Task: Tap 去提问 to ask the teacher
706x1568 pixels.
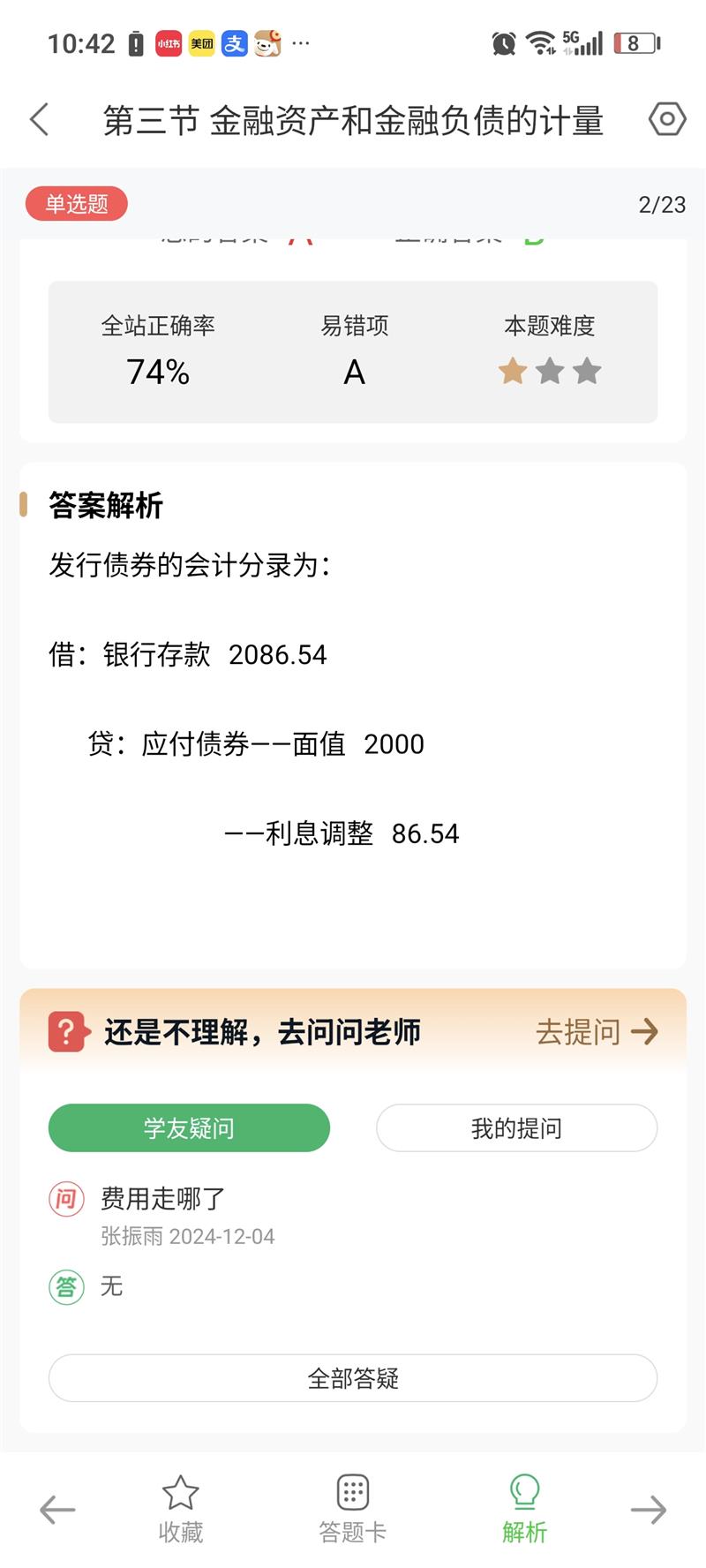Action: click(x=597, y=1031)
